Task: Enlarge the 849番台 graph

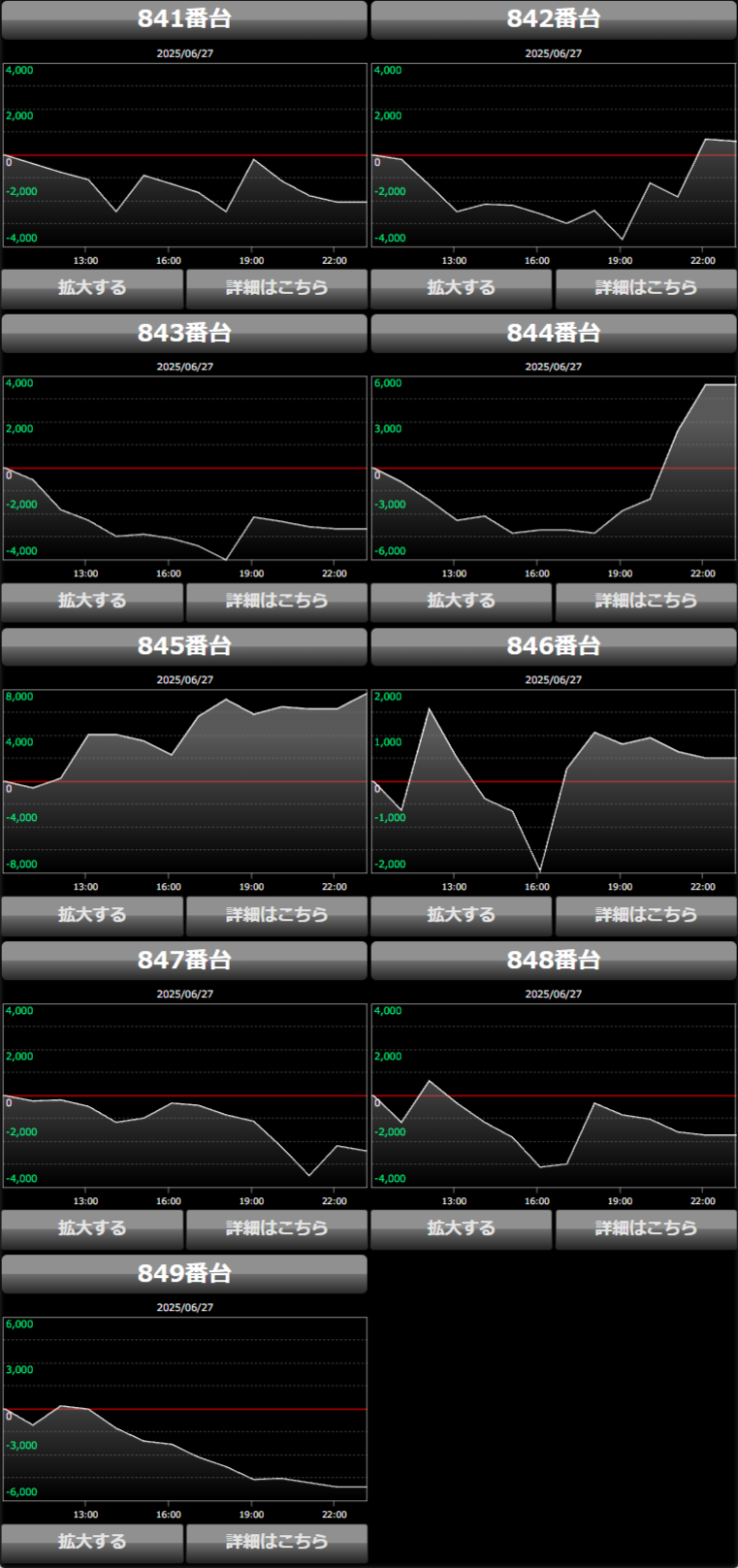Action: (x=92, y=1542)
